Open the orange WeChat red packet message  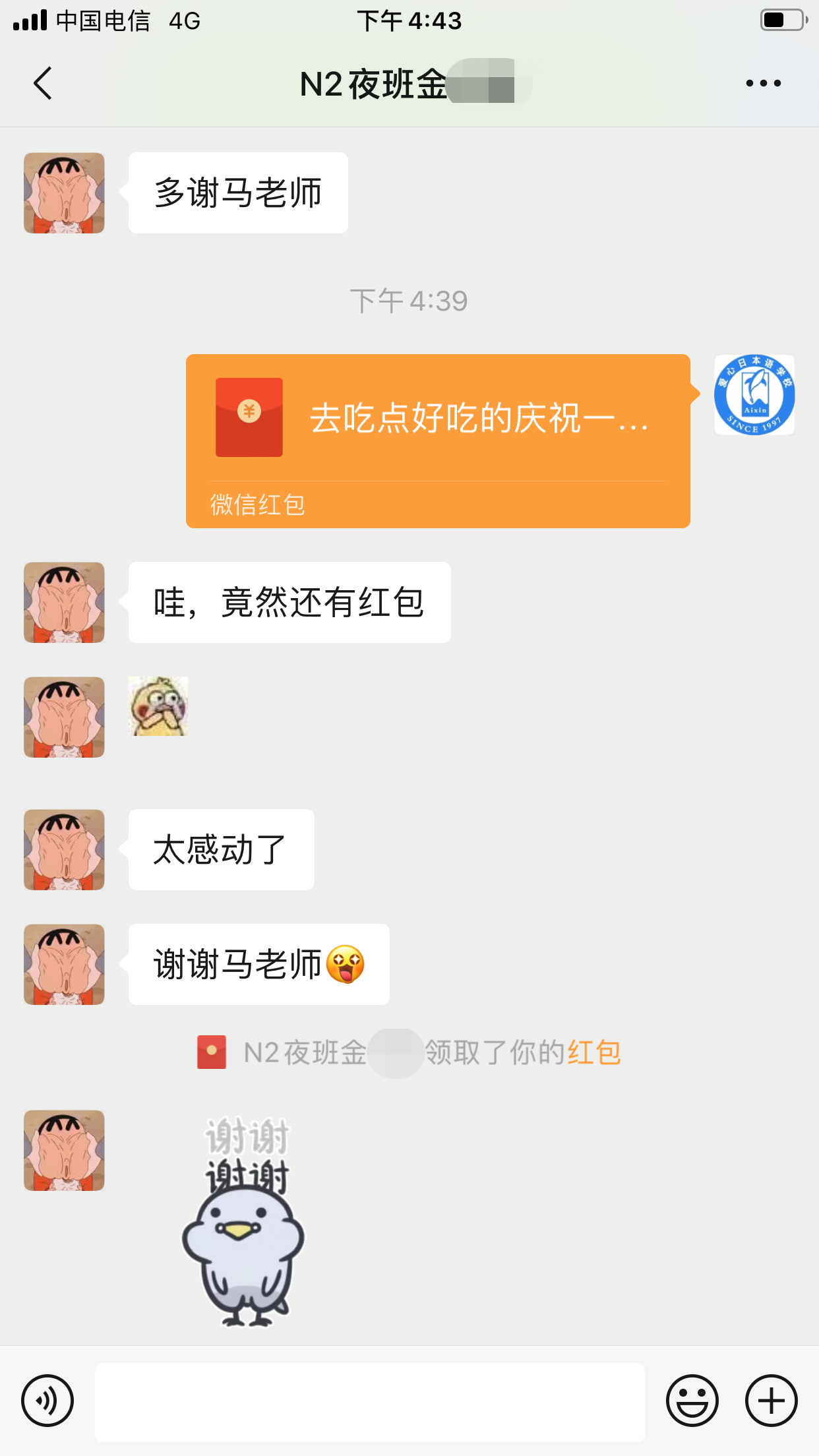437,440
